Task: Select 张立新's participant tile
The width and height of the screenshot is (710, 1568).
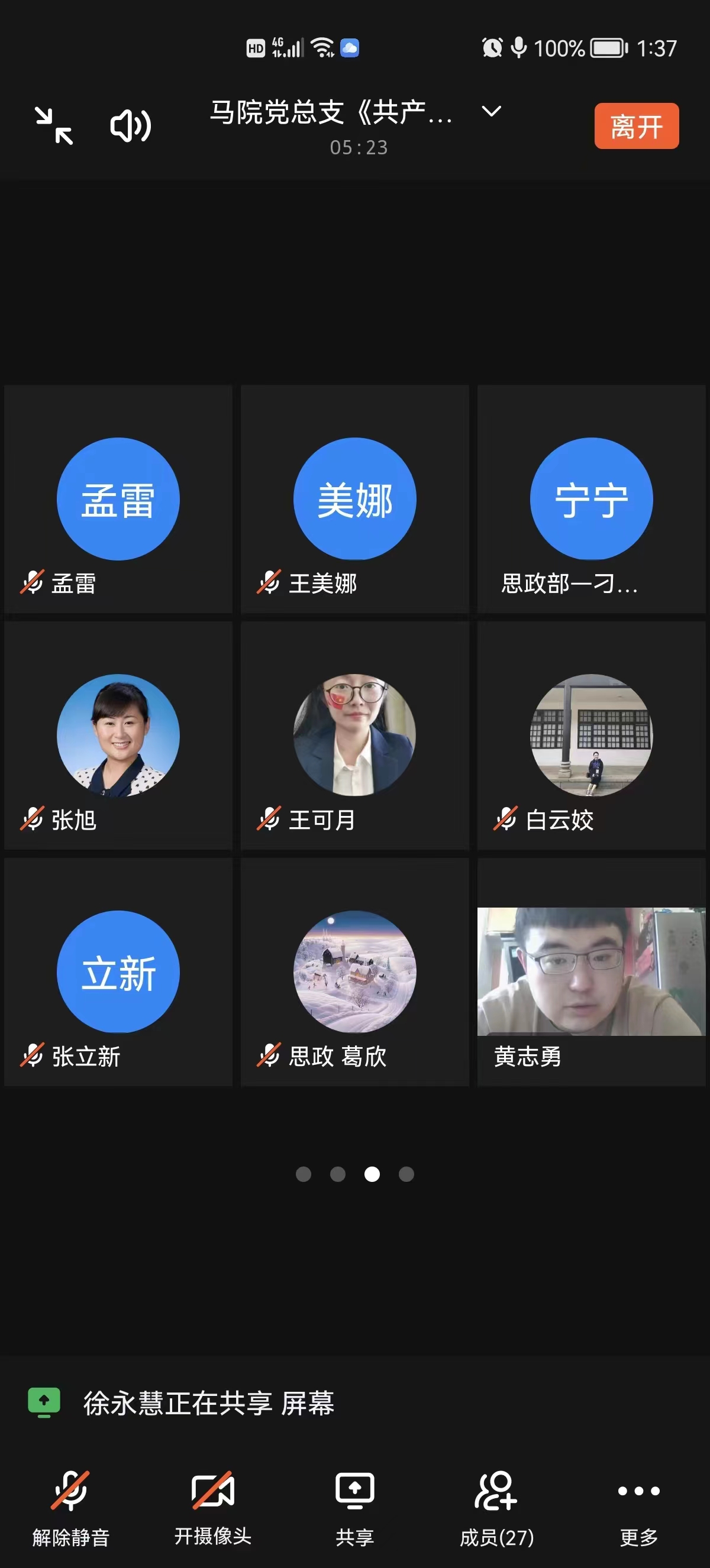Action: [x=118, y=972]
